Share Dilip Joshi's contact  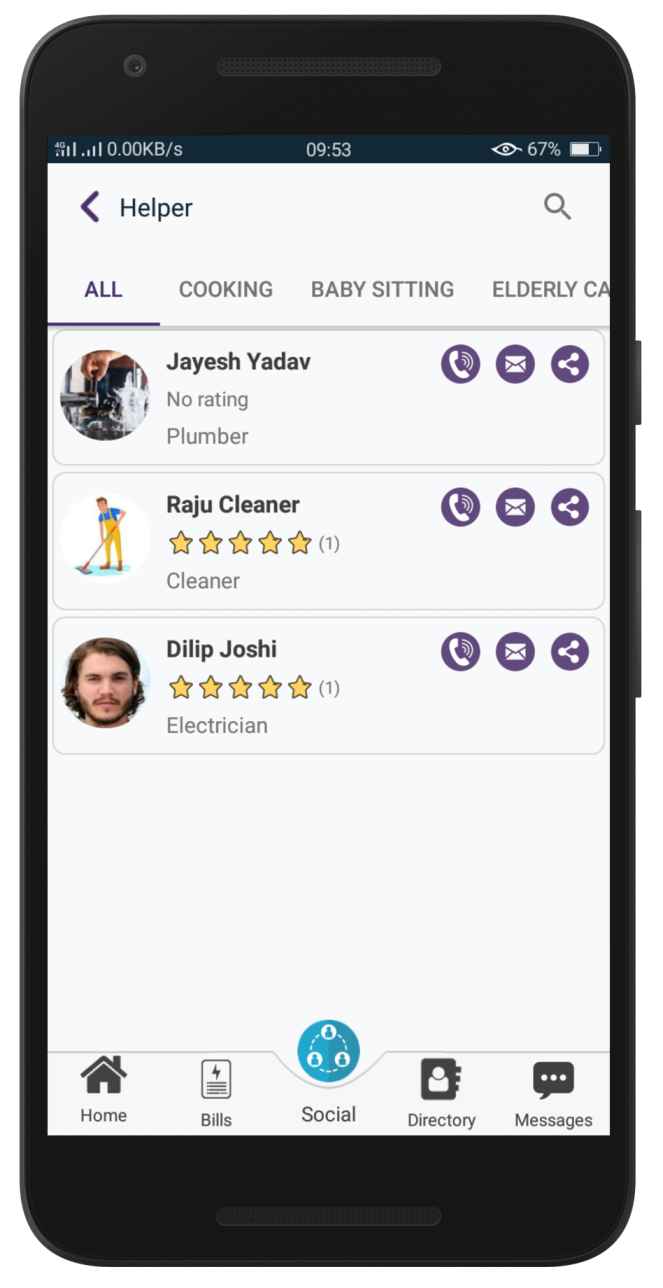[570, 652]
